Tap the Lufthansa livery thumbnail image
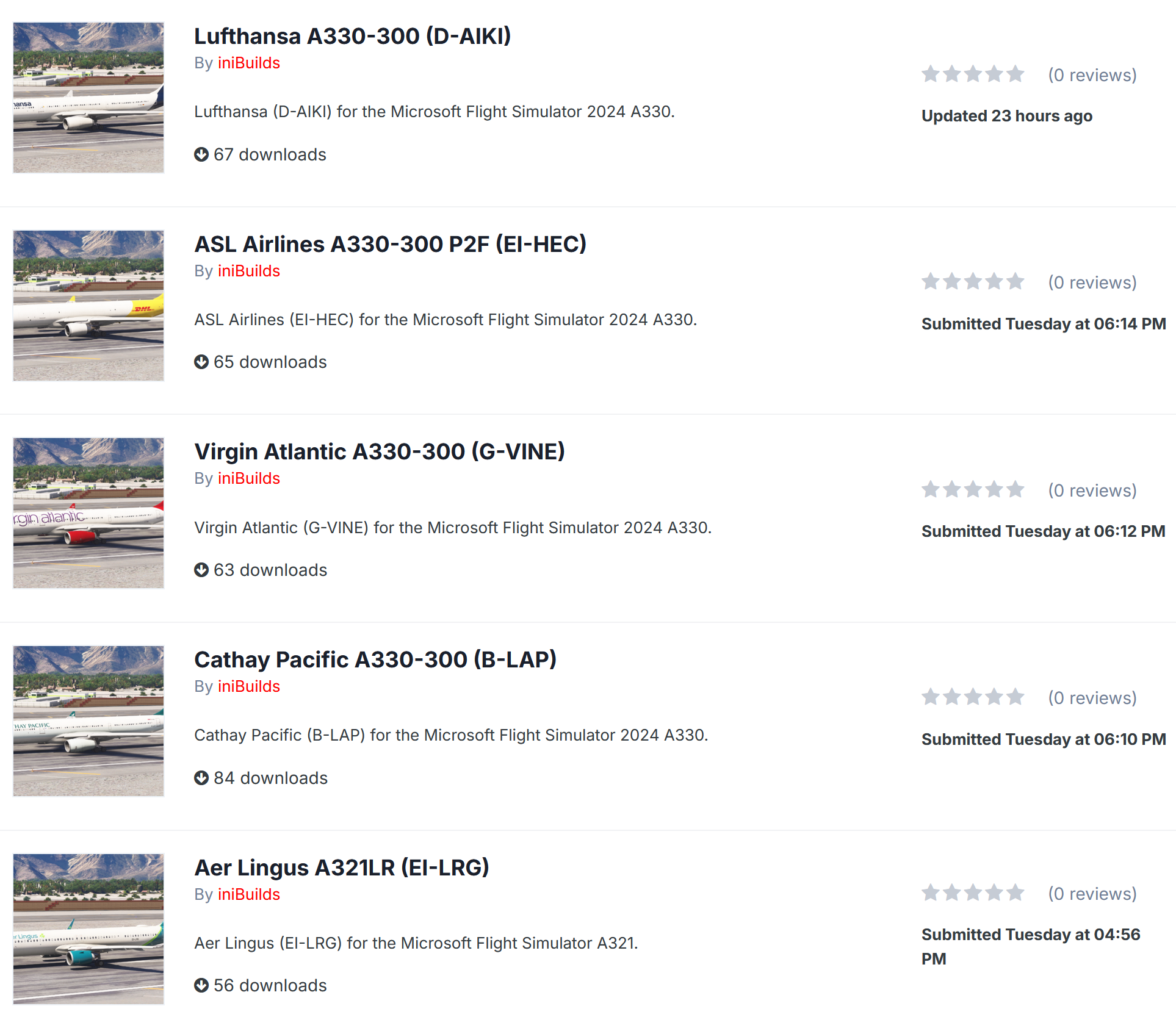This screenshot has height=1031, width=1176. pyautogui.click(x=88, y=98)
